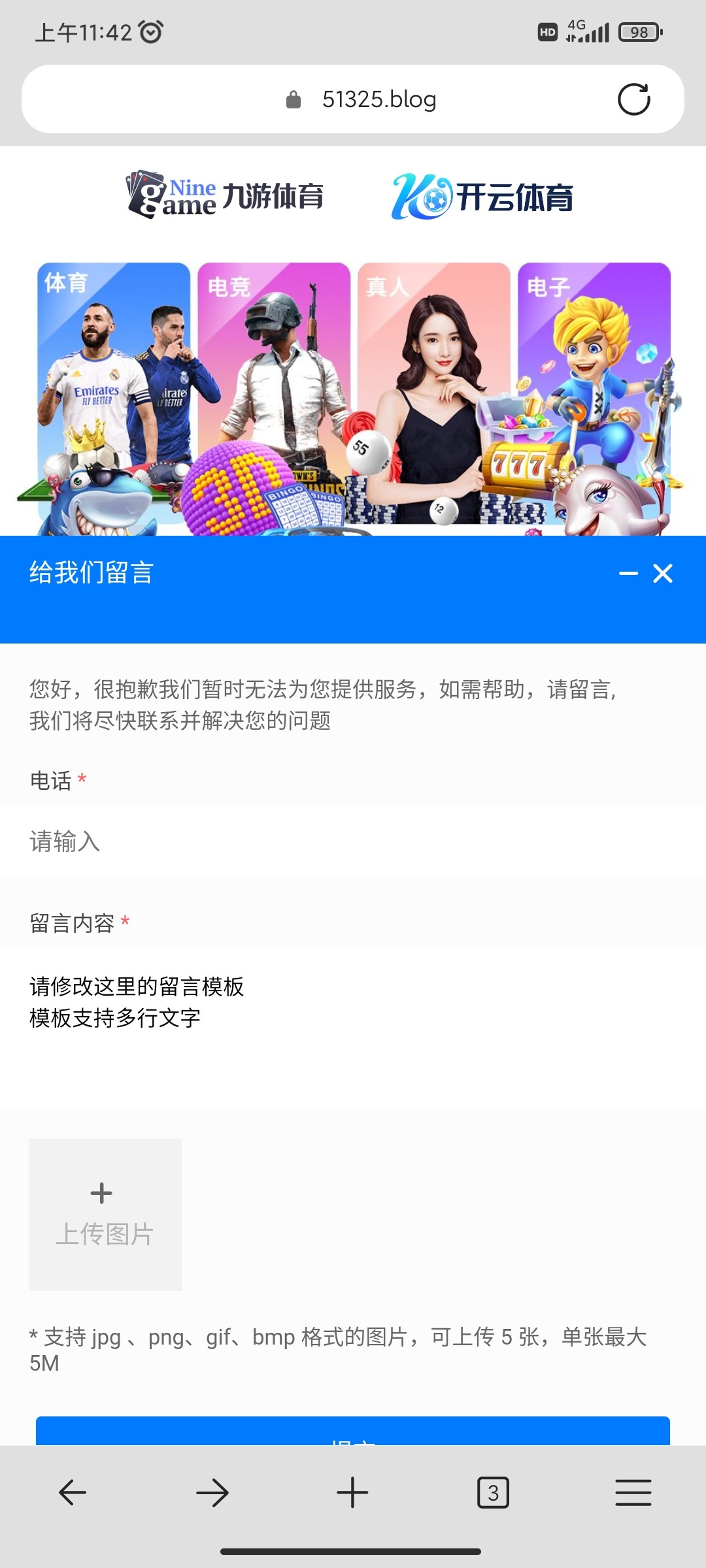Image resolution: width=706 pixels, height=1568 pixels.
Task: Enter a phone number in the 电话 field
Action: (x=353, y=841)
